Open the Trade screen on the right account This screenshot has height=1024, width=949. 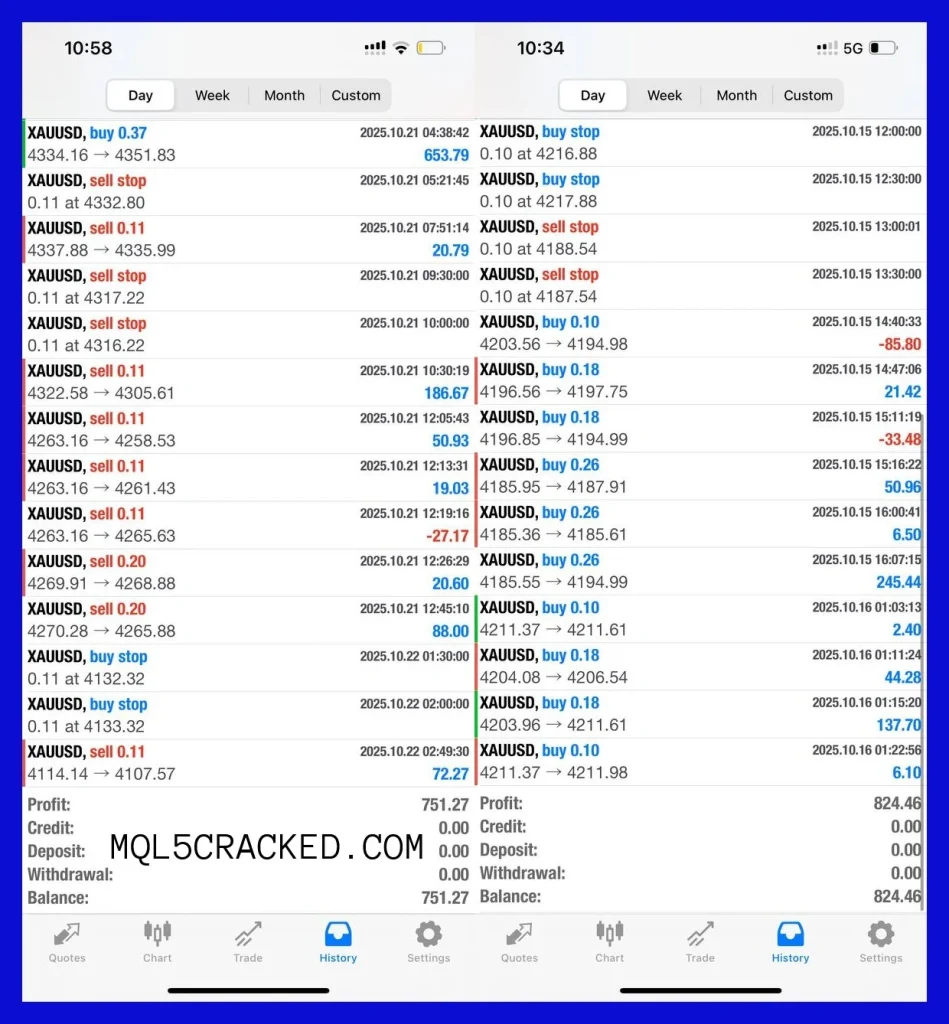point(699,942)
